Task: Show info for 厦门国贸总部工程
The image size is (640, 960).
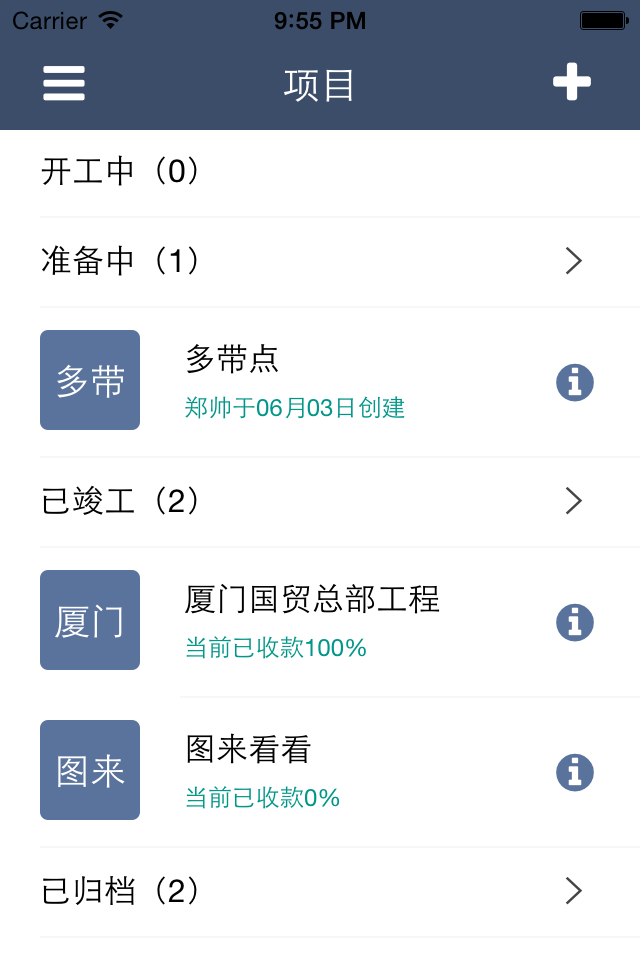Action: point(575,622)
